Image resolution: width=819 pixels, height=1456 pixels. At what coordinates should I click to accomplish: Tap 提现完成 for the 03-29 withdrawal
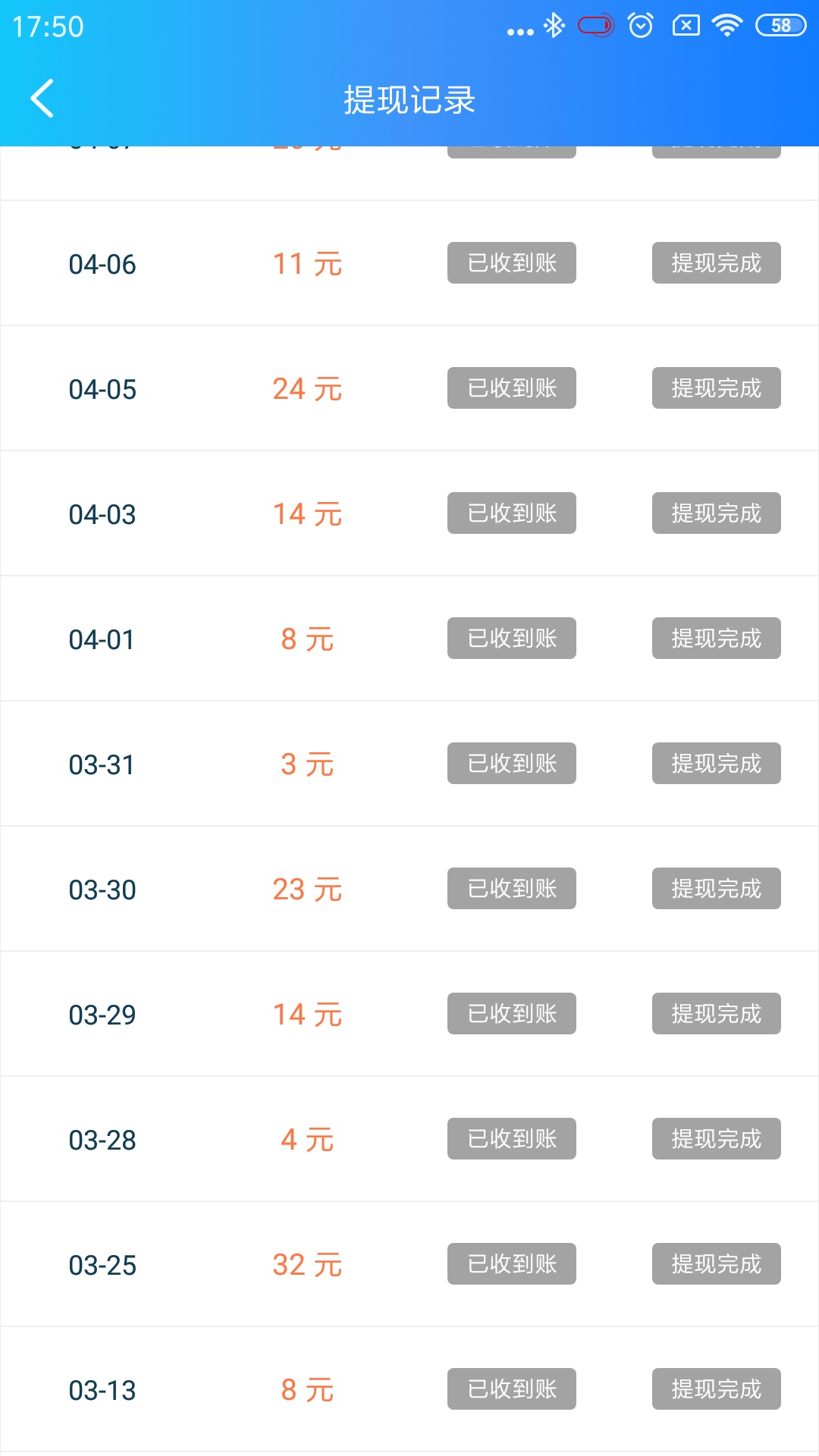pyautogui.click(x=717, y=1014)
